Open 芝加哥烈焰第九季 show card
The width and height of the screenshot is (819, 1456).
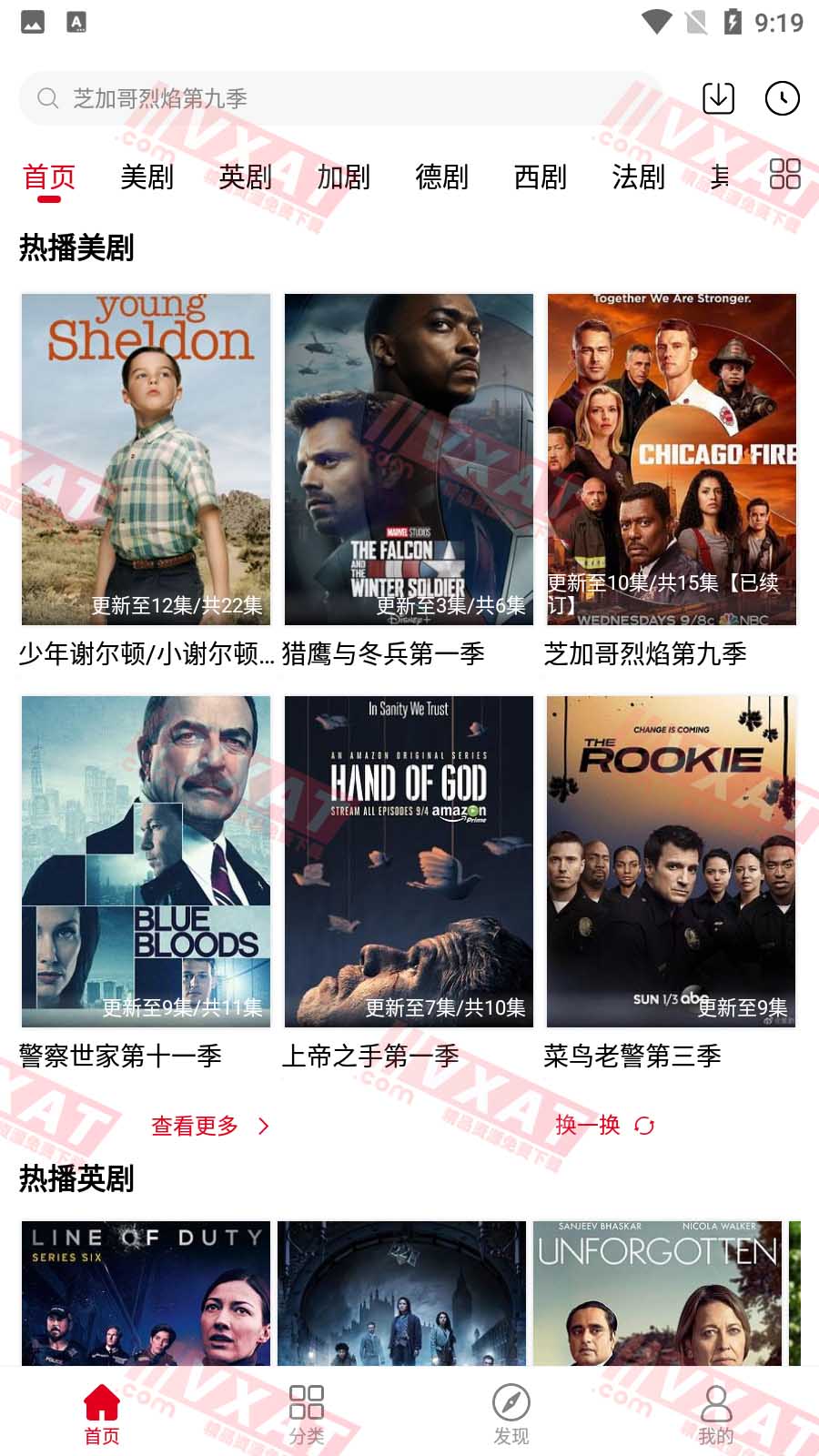tap(672, 460)
